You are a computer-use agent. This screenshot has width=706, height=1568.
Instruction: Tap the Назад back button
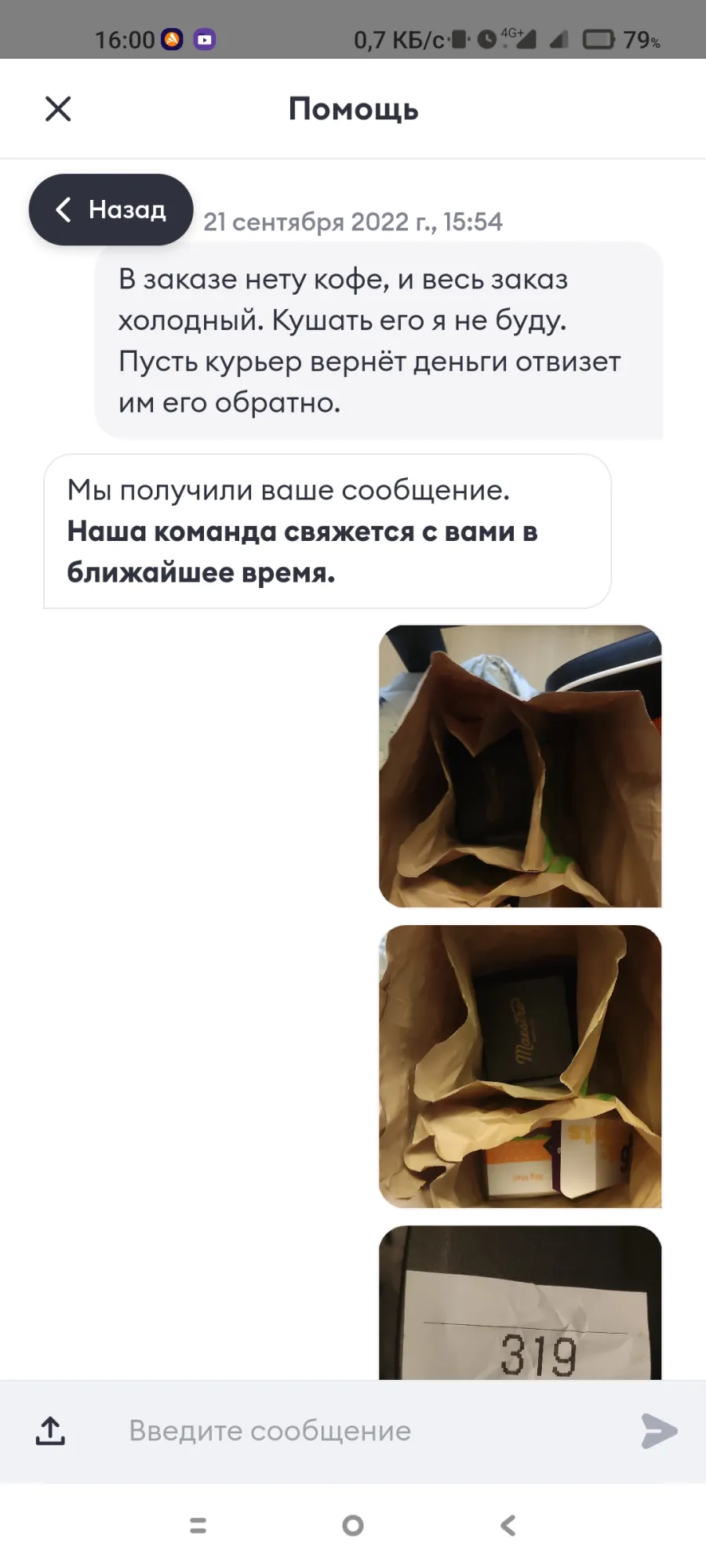tap(111, 209)
